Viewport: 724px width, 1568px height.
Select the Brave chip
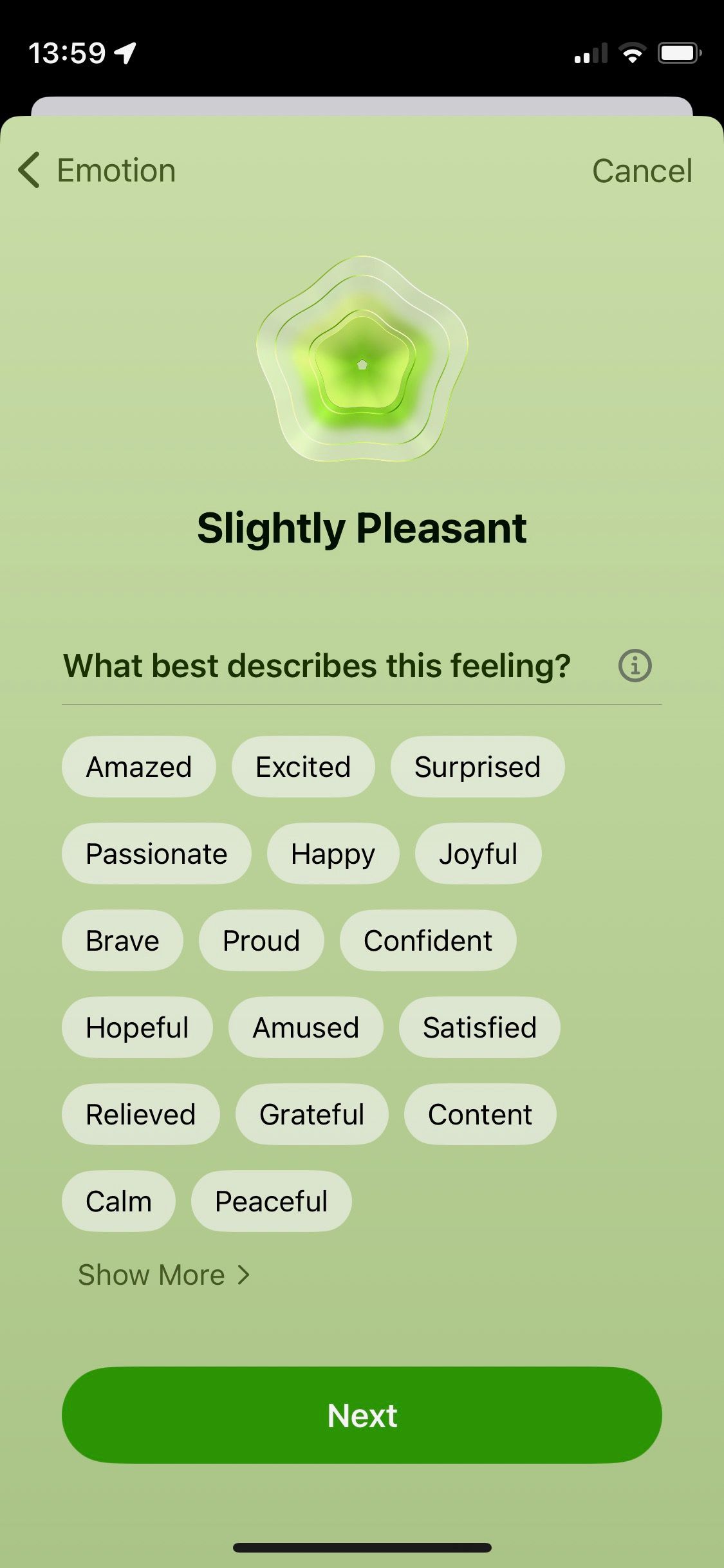[122, 940]
